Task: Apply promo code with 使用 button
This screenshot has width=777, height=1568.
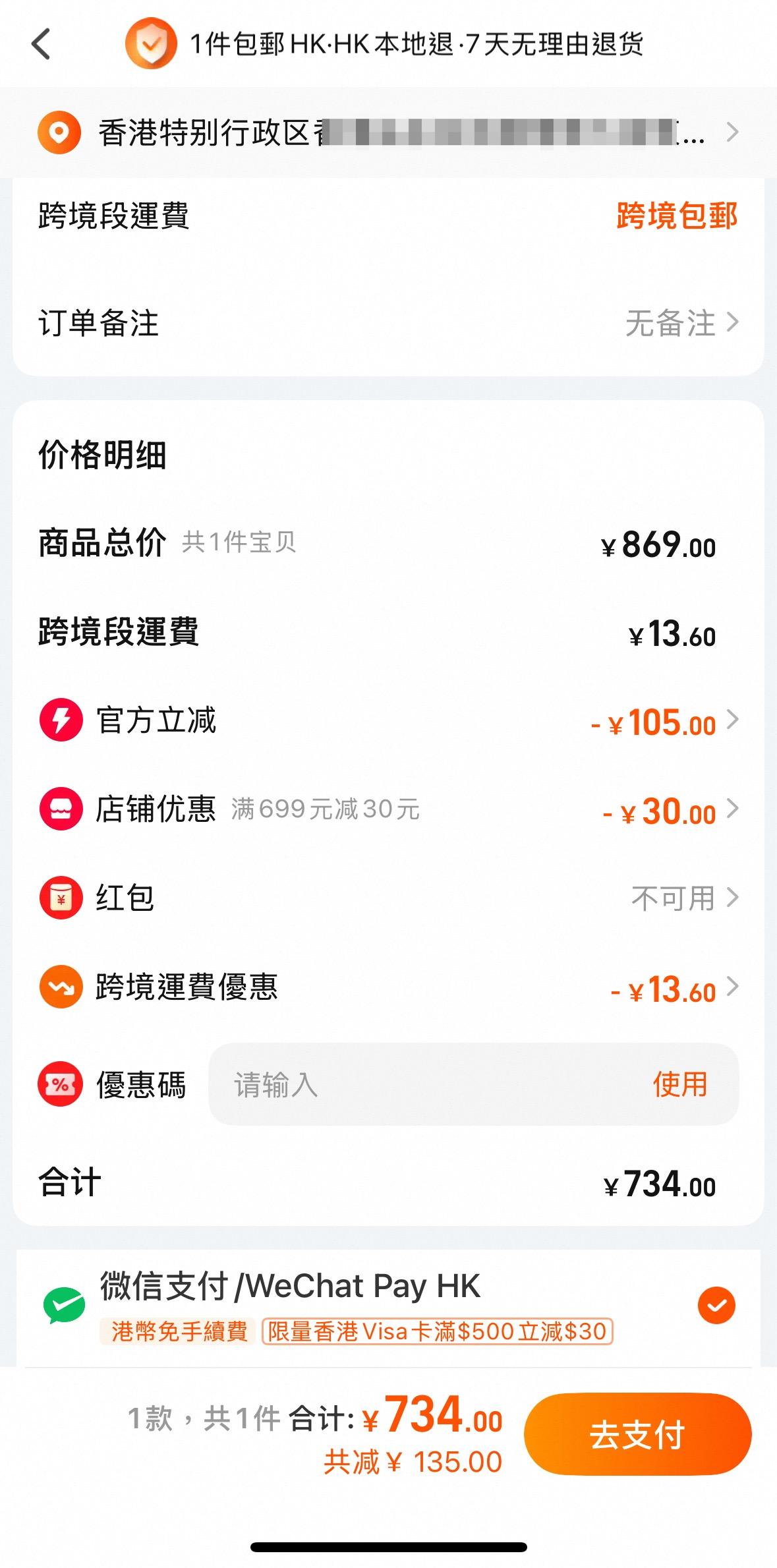Action: point(679,1084)
